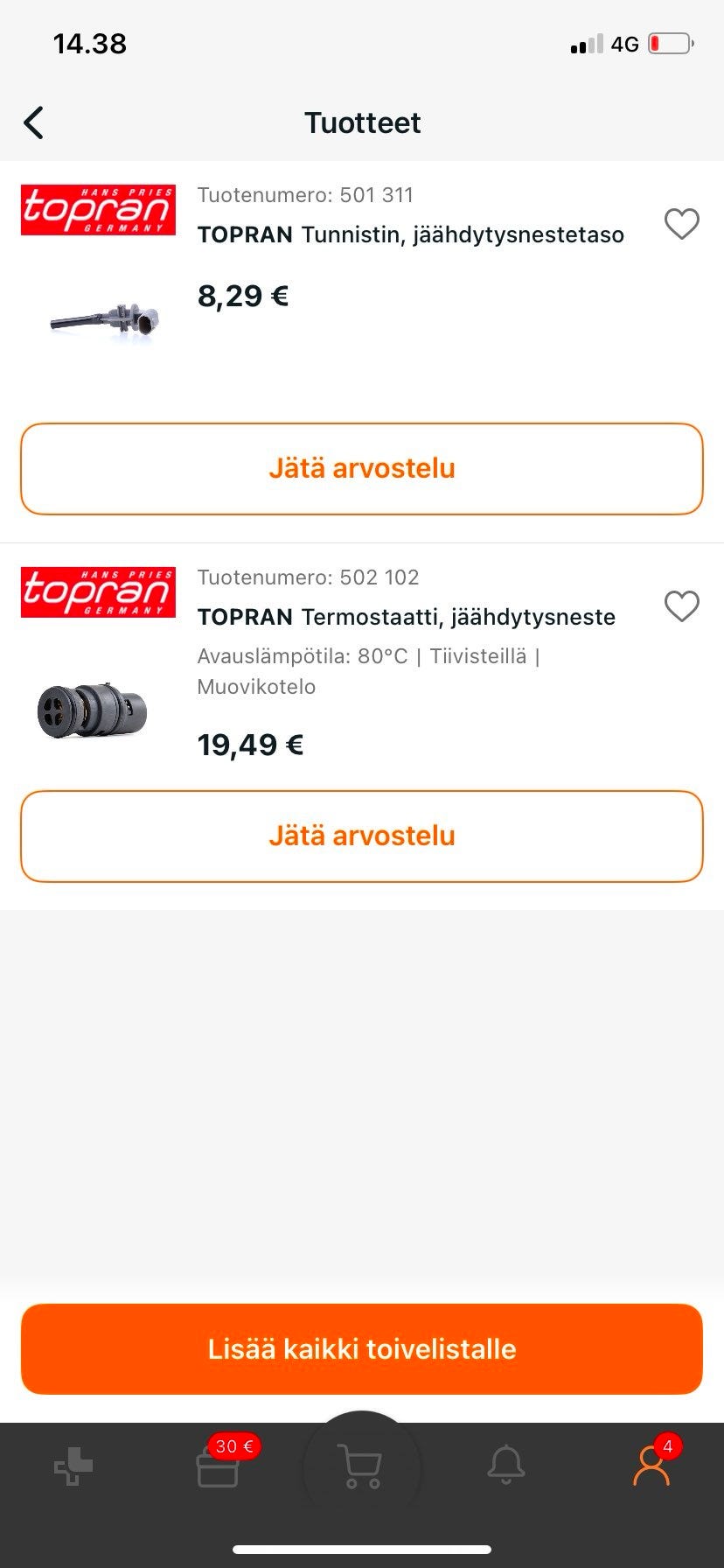Toggle the heart on the thermostat product

[682, 605]
